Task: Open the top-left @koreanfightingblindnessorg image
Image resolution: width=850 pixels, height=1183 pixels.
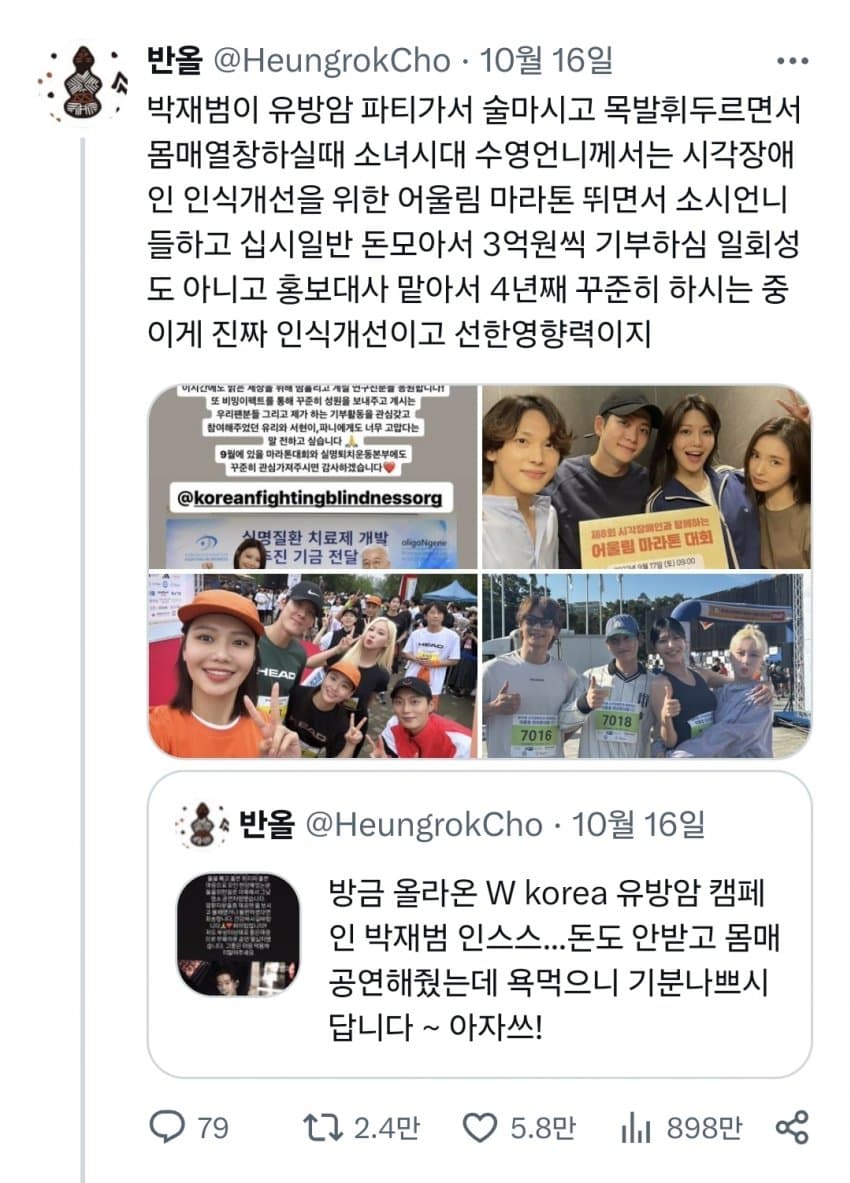Action: [x=313, y=477]
